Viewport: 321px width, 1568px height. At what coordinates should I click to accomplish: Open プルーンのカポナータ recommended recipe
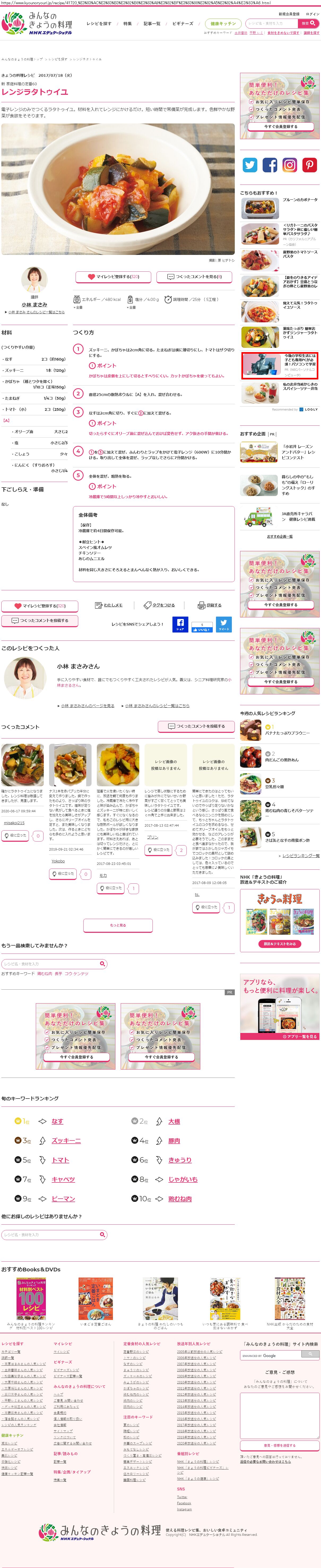[300, 200]
